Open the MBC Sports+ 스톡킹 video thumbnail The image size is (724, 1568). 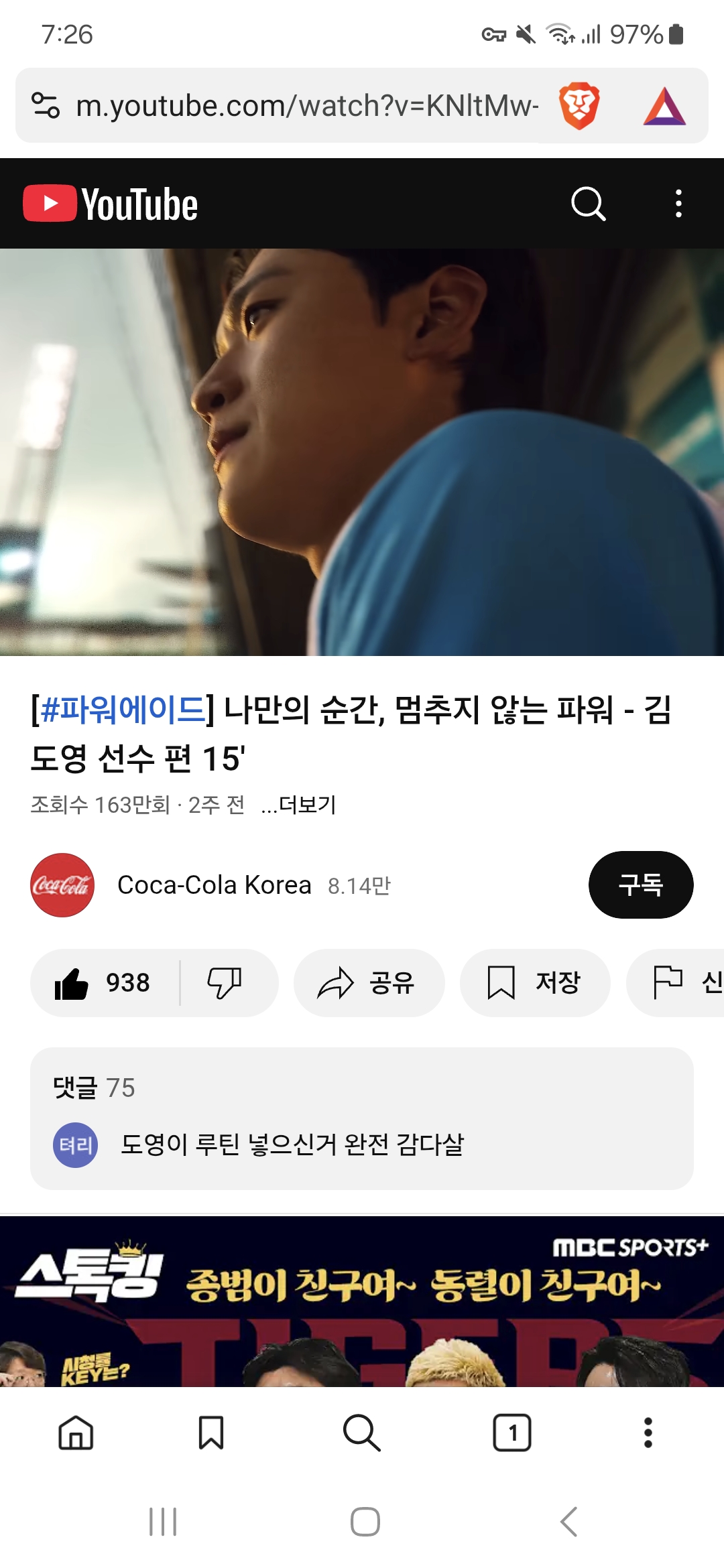pyautogui.click(x=362, y=1300)
